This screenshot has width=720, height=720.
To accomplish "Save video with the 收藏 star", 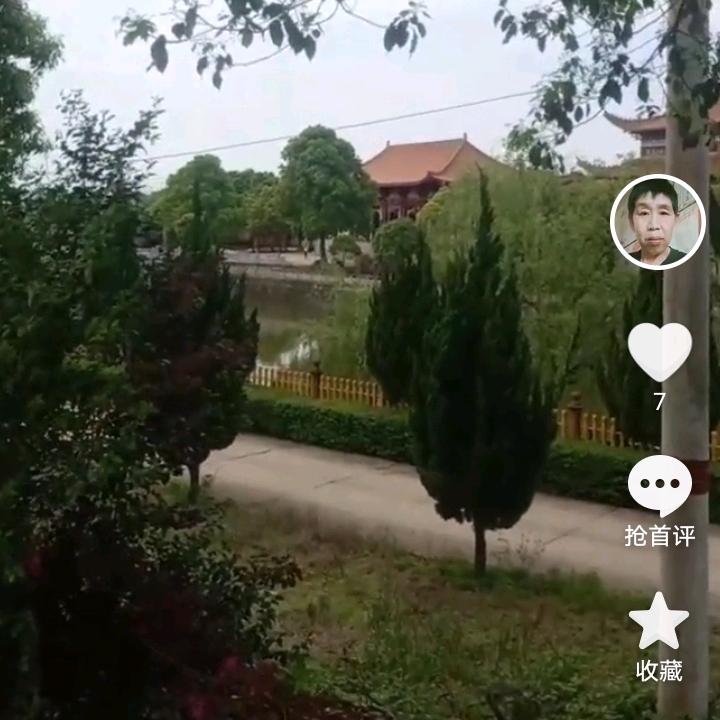I will coord(659,621).
